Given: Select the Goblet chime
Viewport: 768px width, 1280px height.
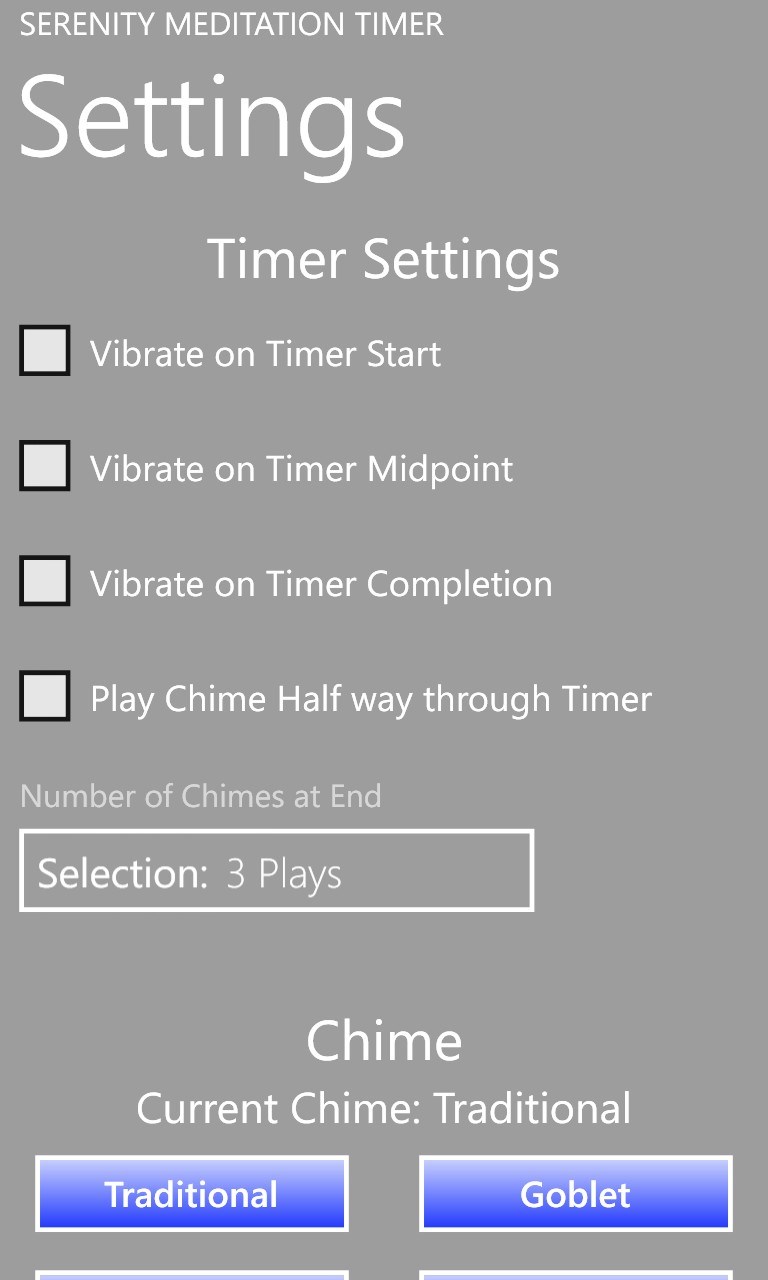Looking at the screenshot, I should coord(576,1193).
